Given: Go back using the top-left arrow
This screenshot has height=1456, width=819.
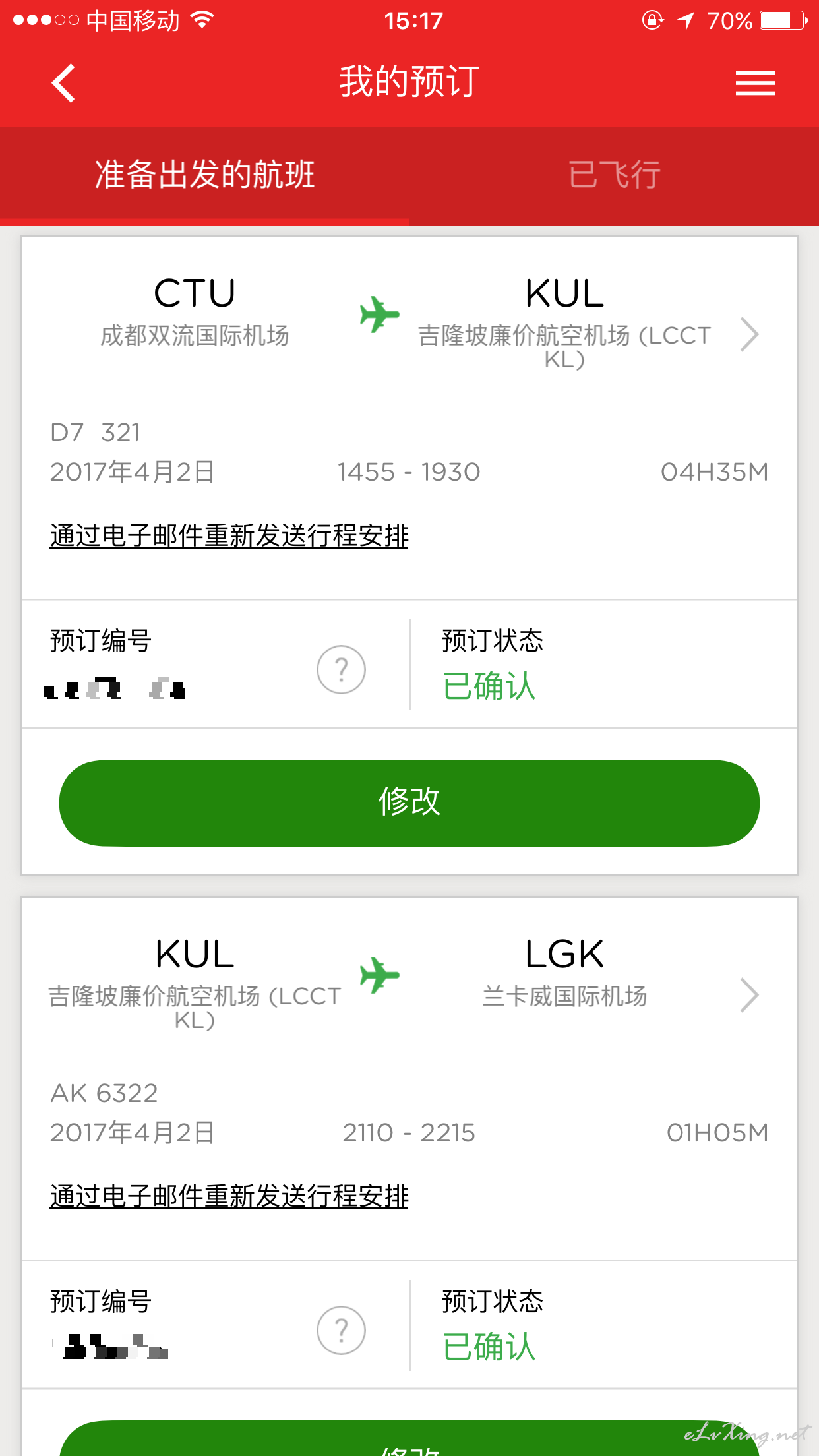Looking at the screenshot, I should coord(64,83).
